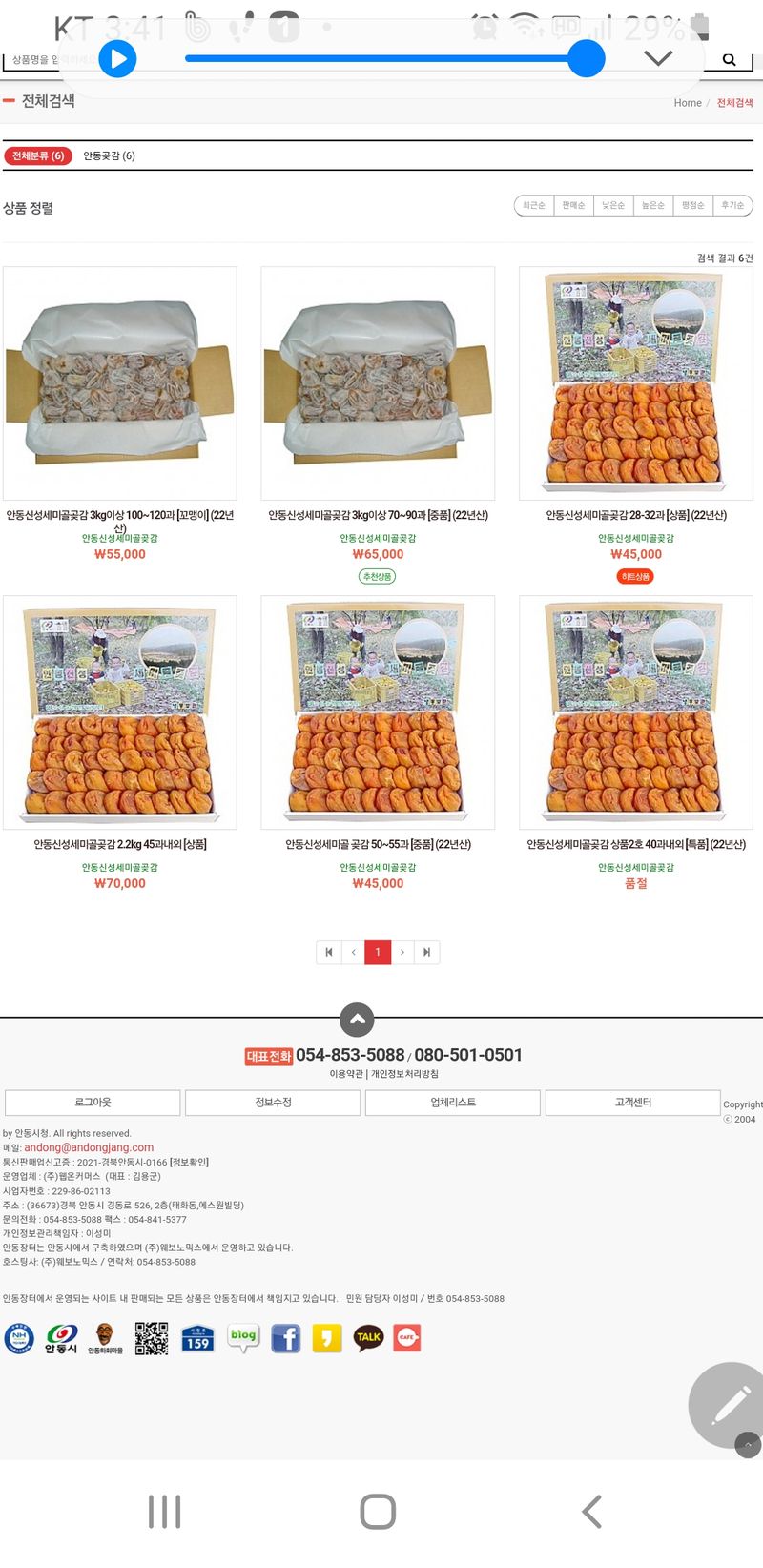The width and height of the screenshot is (763, 1568).
Task: Tap the floating pencil write button
Action: 727,1405
